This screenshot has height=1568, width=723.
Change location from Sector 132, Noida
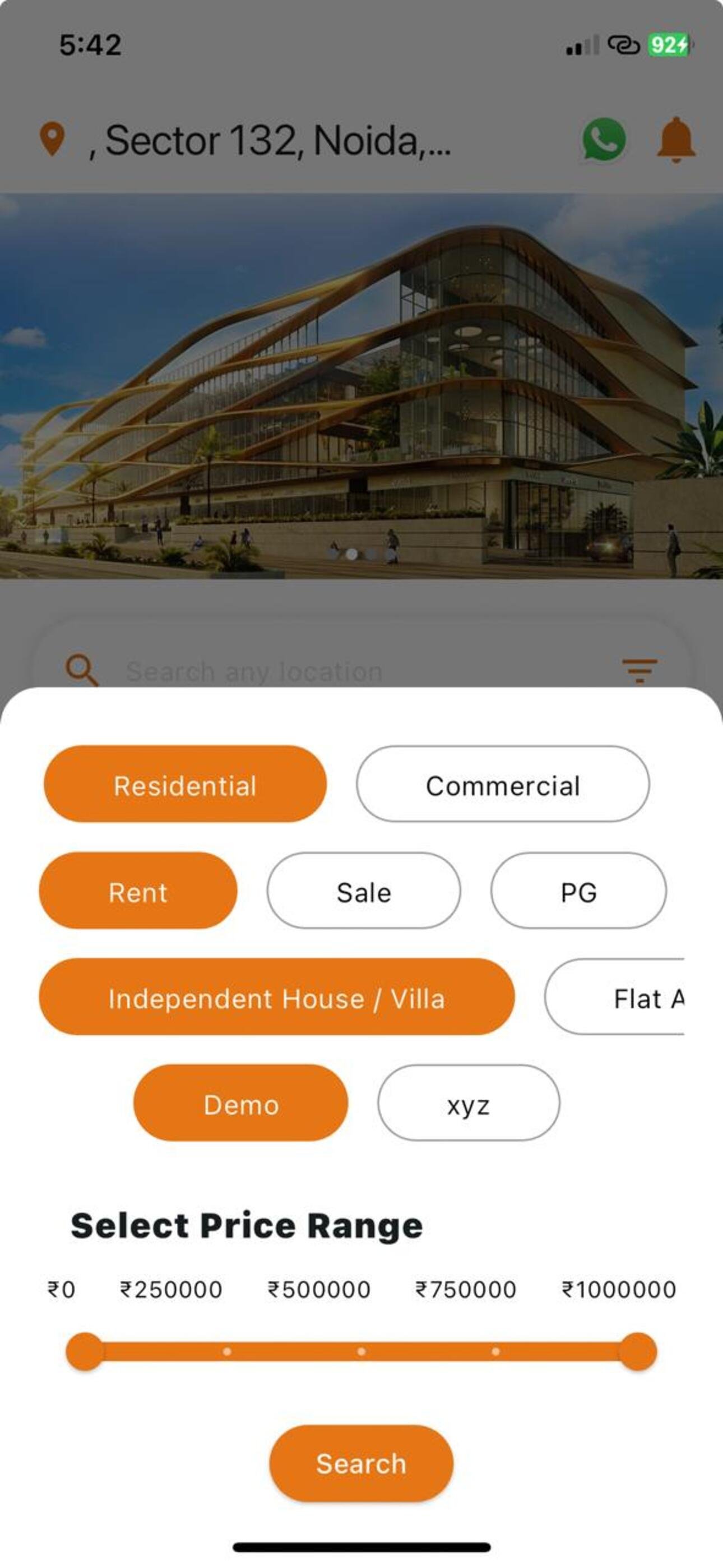[268, 140]
